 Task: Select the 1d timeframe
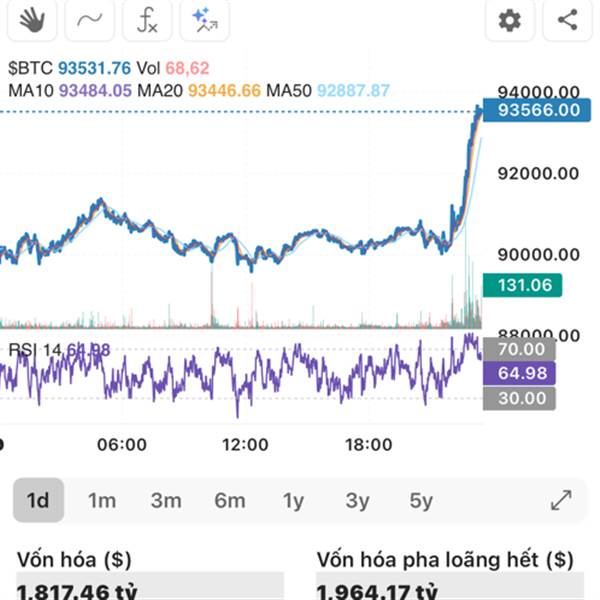tap(38, 500)
